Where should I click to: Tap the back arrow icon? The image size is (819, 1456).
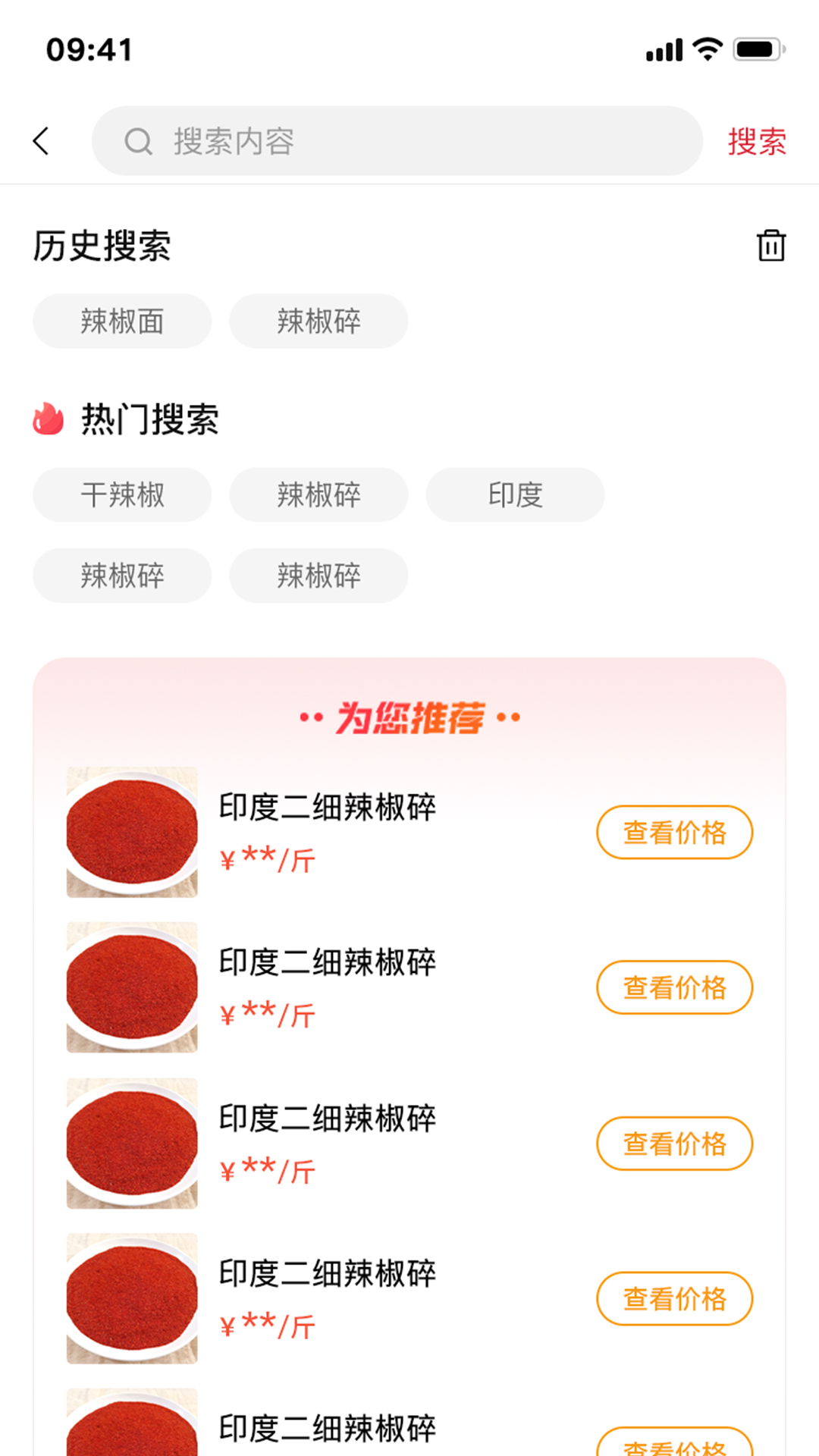(x=40, y=141)
